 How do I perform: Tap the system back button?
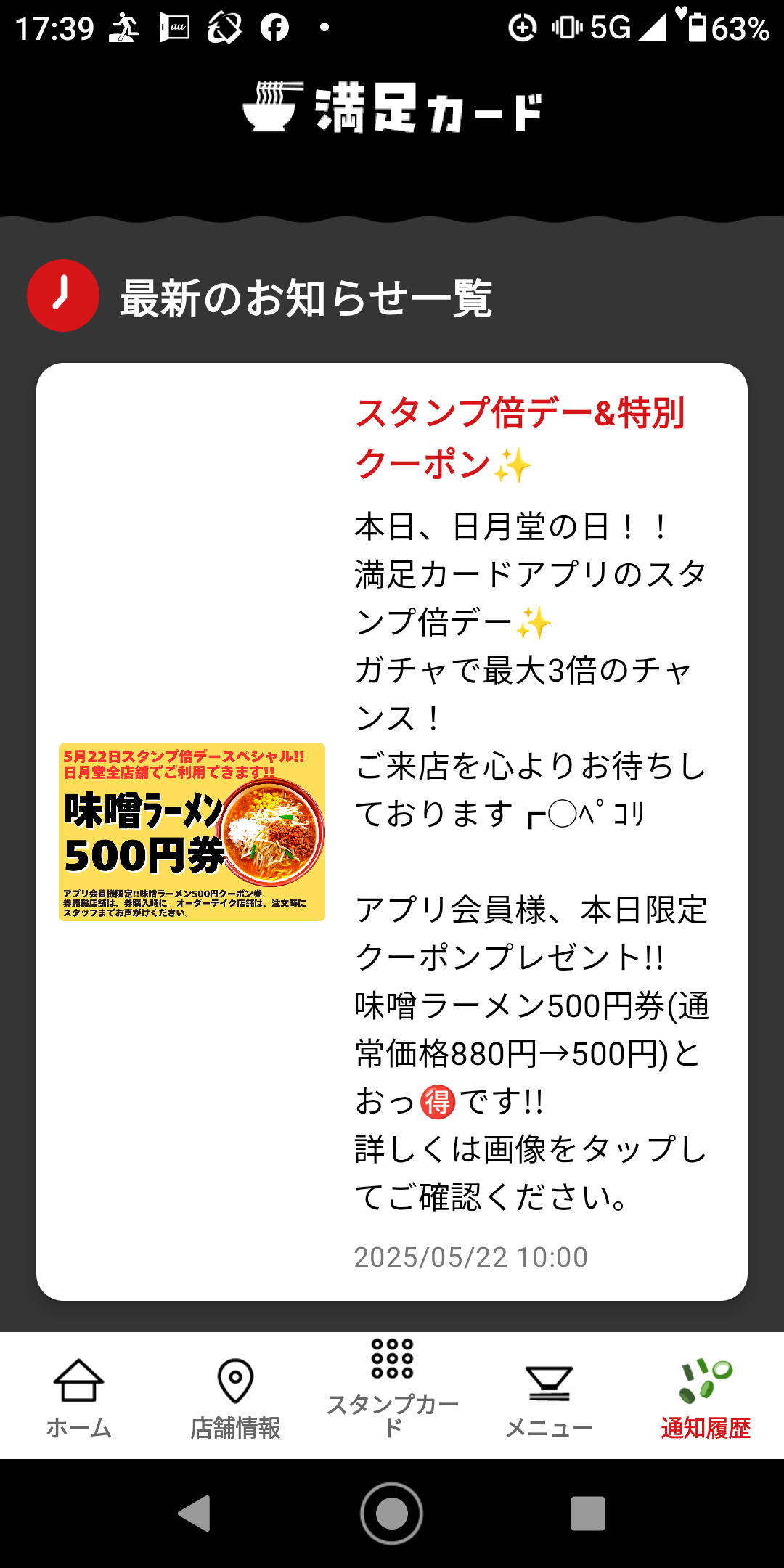click(x=195, y=1514)
